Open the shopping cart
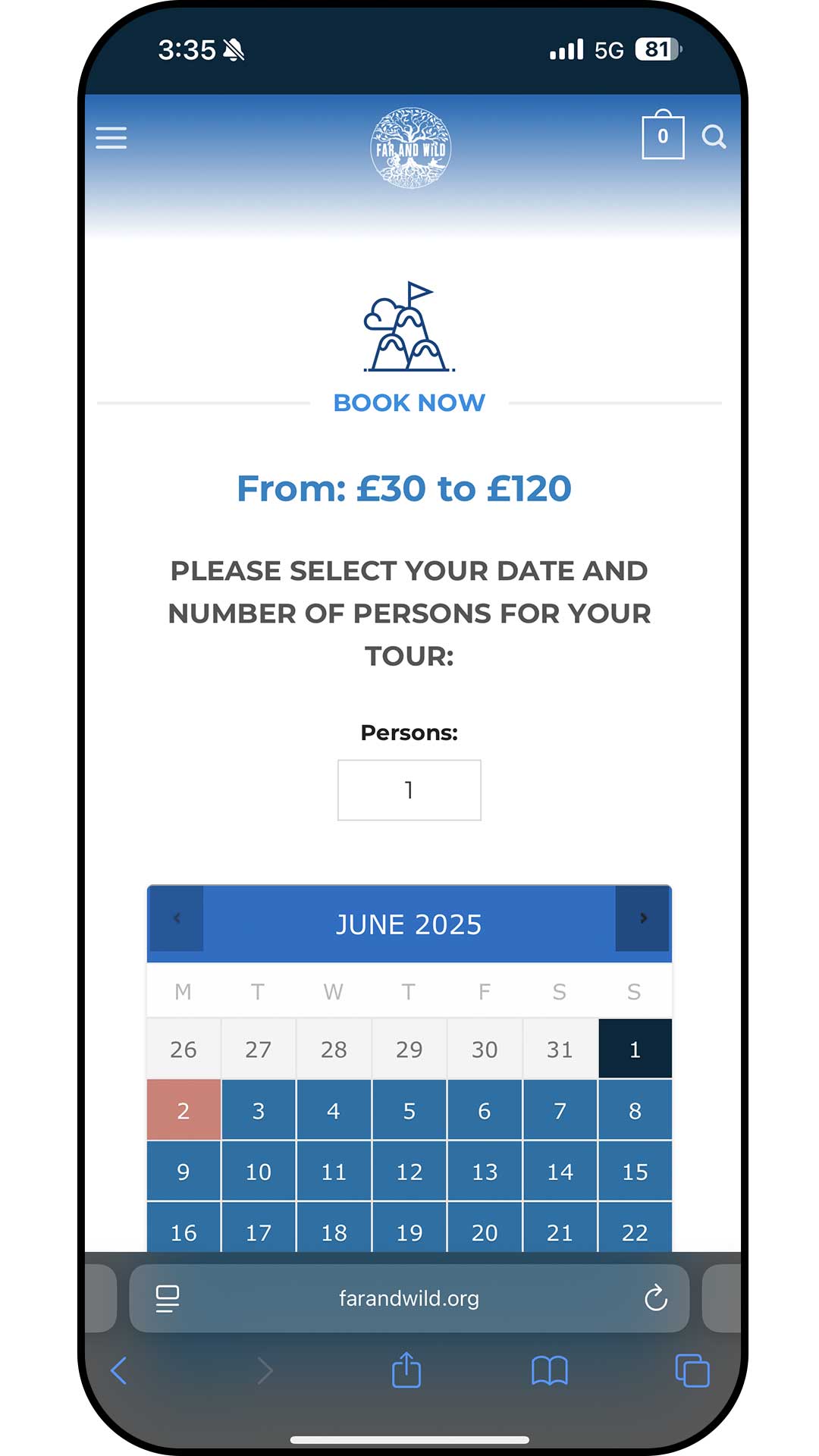This screenshot has width=819, height=1456. (663, 134)
